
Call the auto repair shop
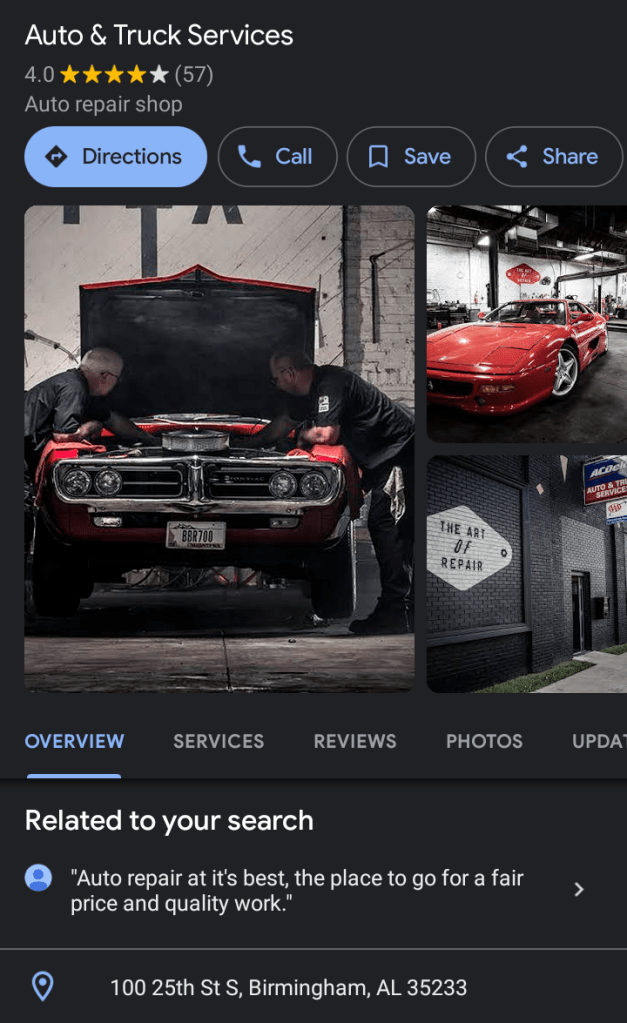[277, 157]
